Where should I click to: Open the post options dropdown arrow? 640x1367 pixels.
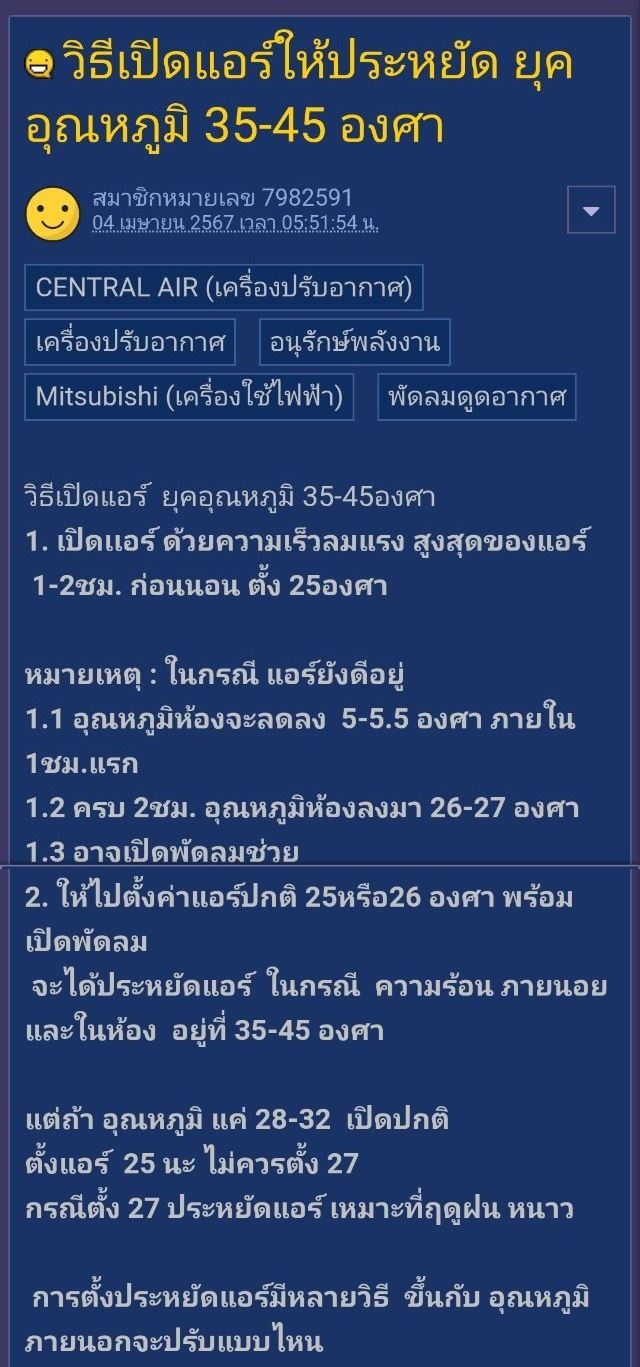tap(590, 211)
